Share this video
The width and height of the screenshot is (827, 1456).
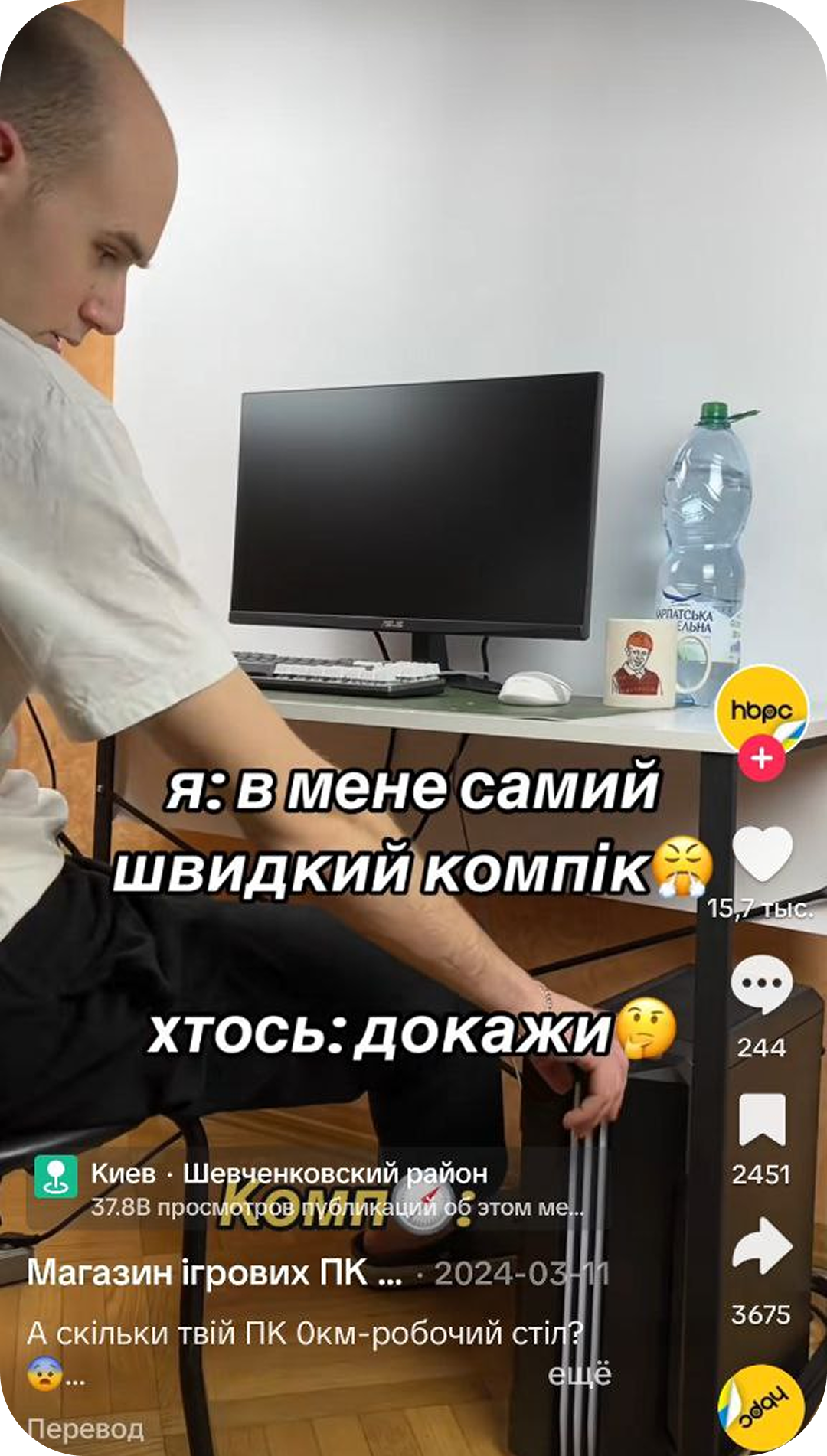(x=761, y=1246)
